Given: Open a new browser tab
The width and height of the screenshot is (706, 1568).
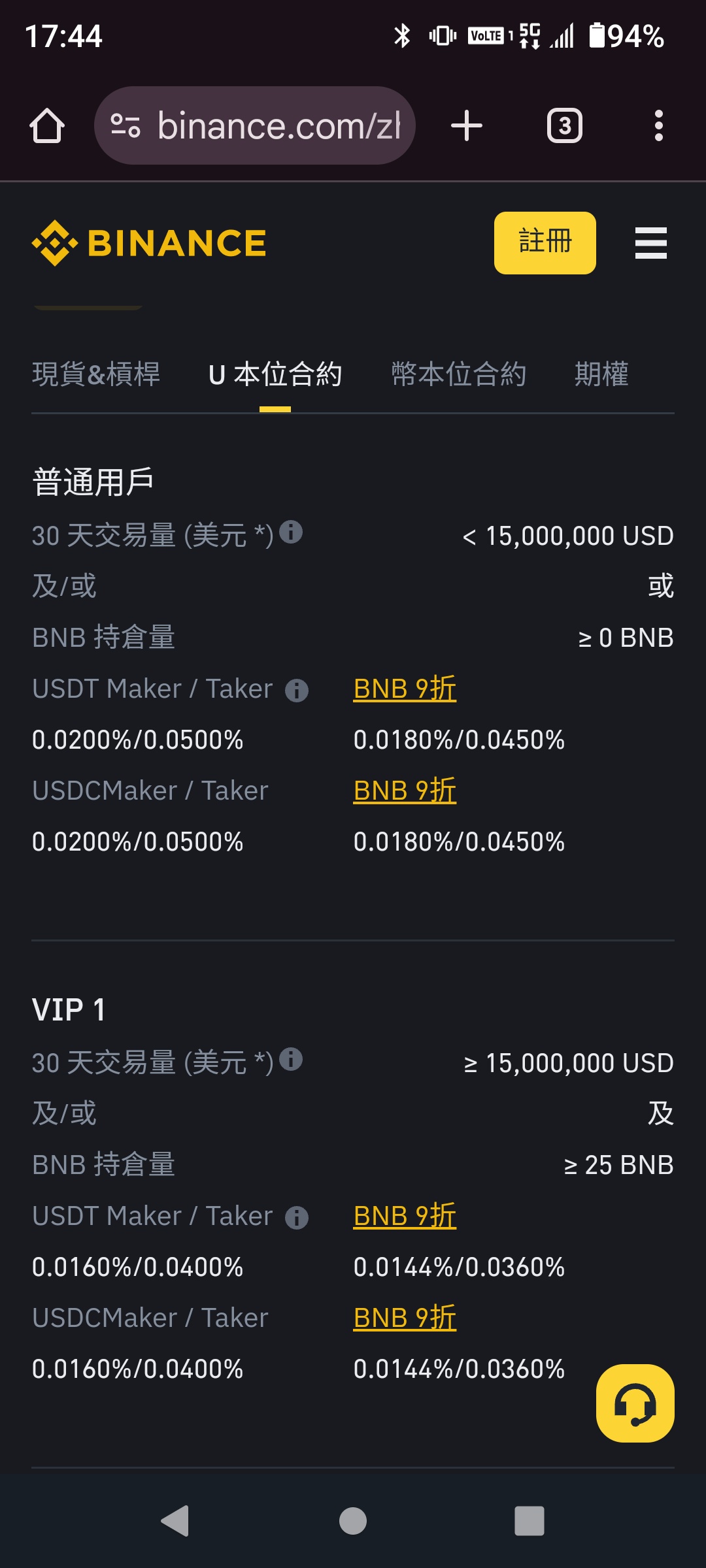Looking at the screenshot, I should [x=467, y=125].
